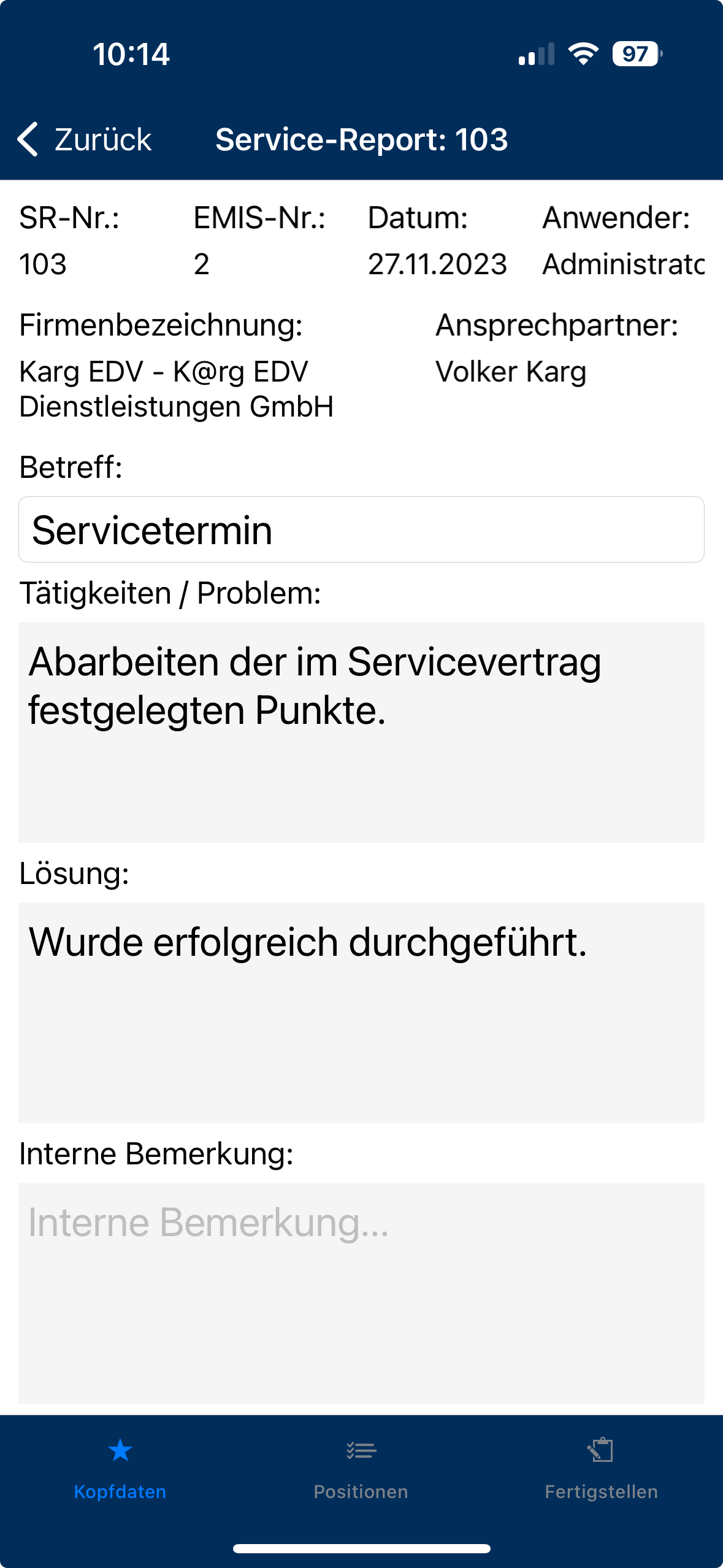Open the Fertigstellen tab
Screen dimensions: 723x1568
click(x=602, y=1469)
